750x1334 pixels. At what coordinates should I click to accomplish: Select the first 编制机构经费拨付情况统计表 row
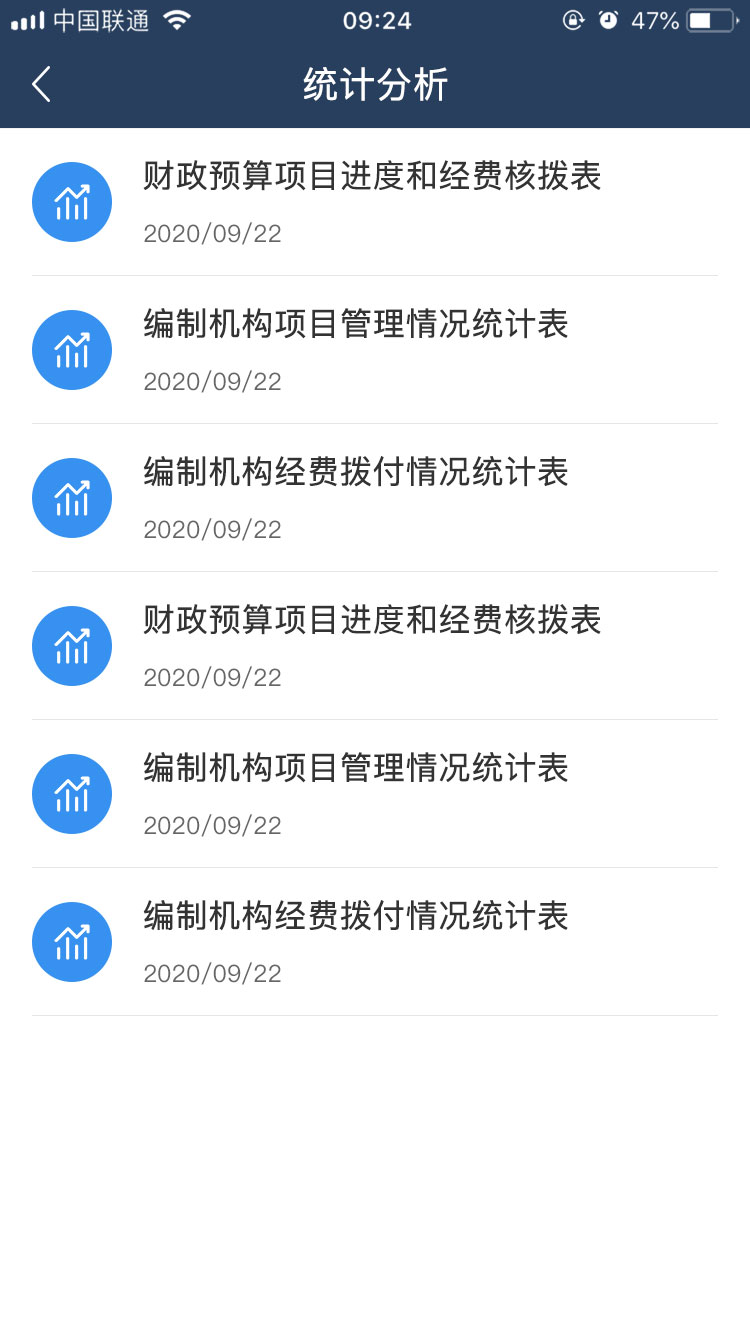click(x=375, y=498)
